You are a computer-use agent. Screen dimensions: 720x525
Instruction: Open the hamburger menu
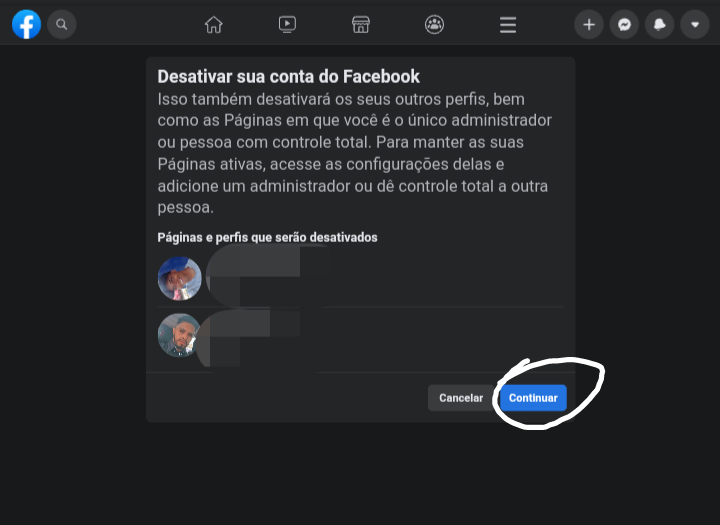508,25
